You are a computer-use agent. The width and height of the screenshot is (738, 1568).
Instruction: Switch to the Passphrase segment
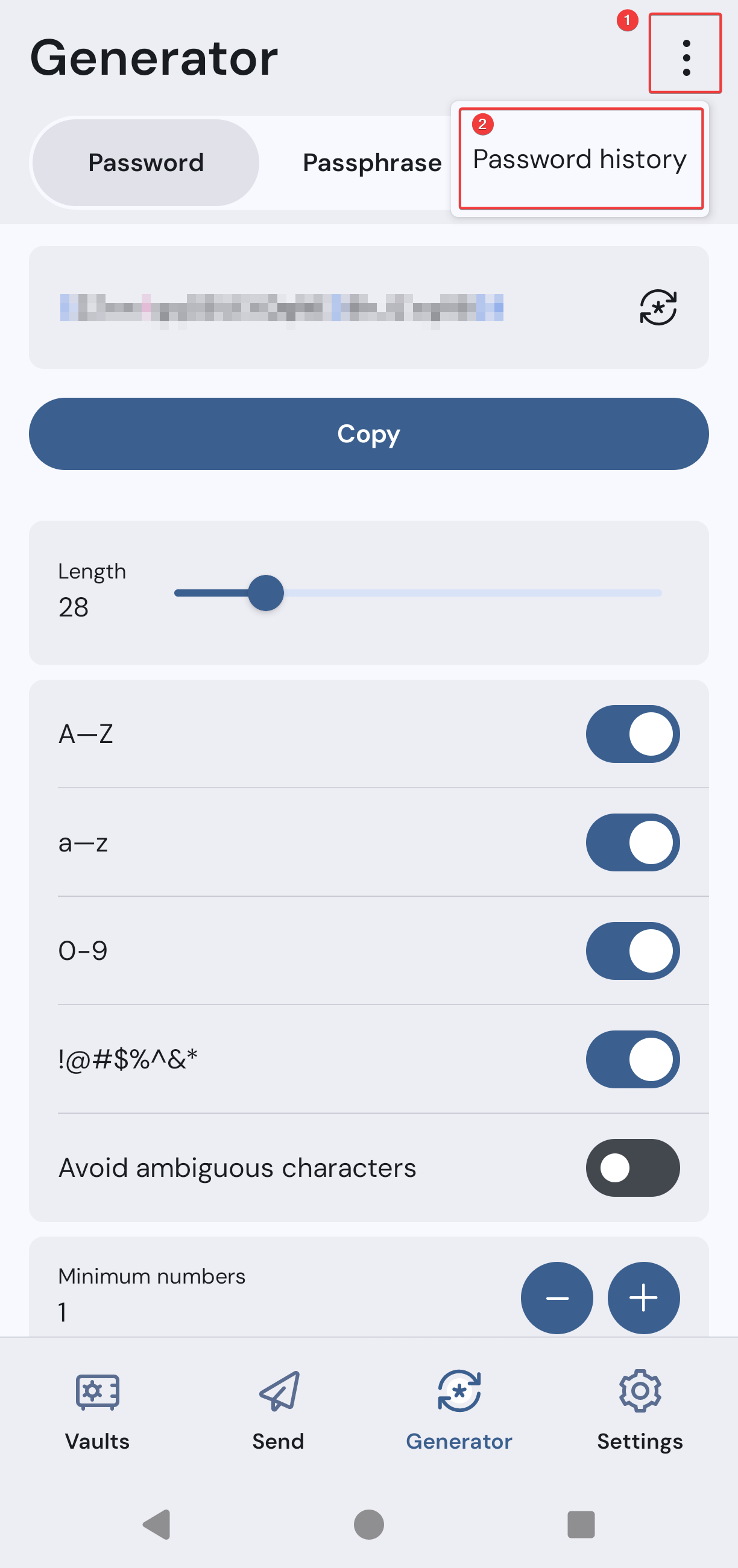tap(372, 163)
